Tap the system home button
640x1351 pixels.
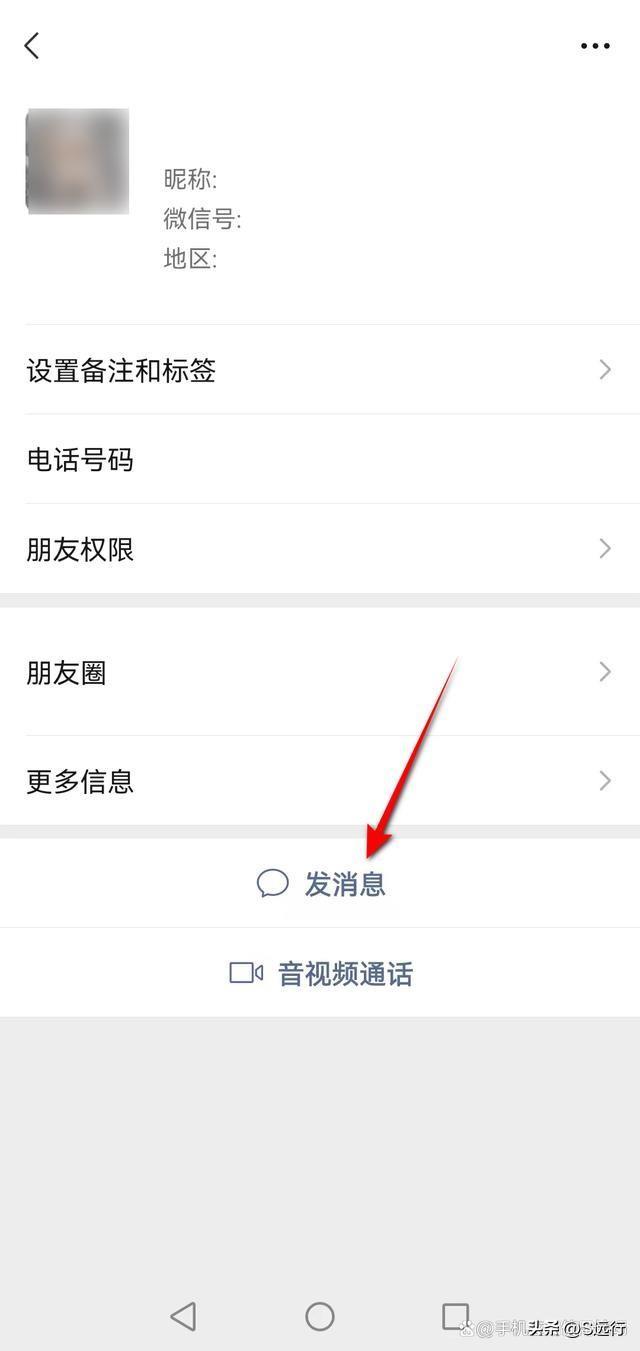320,1316
